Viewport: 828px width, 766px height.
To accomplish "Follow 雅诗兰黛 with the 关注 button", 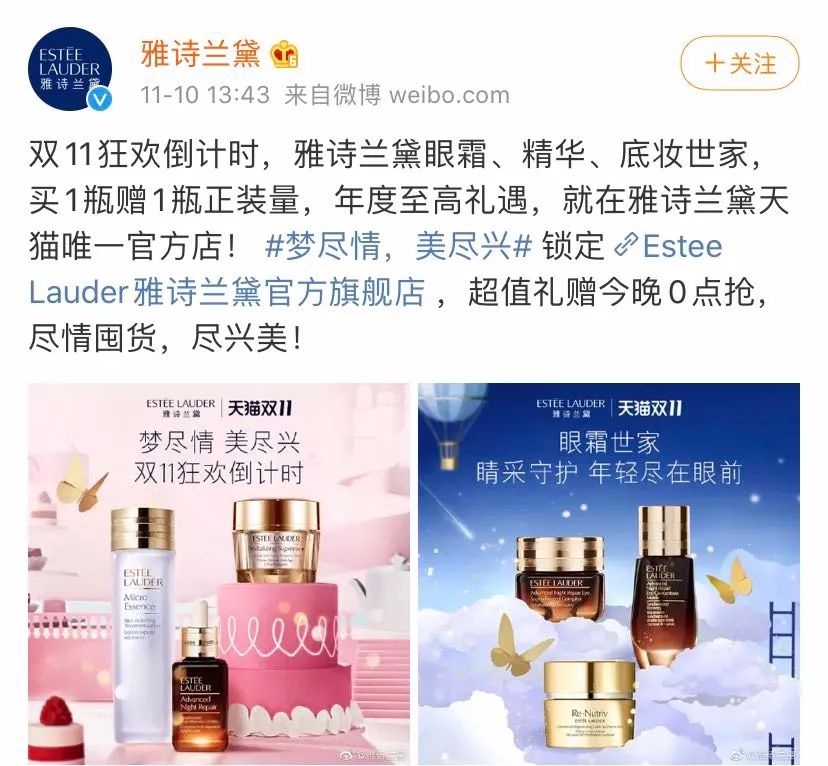I will click(739, 63).
